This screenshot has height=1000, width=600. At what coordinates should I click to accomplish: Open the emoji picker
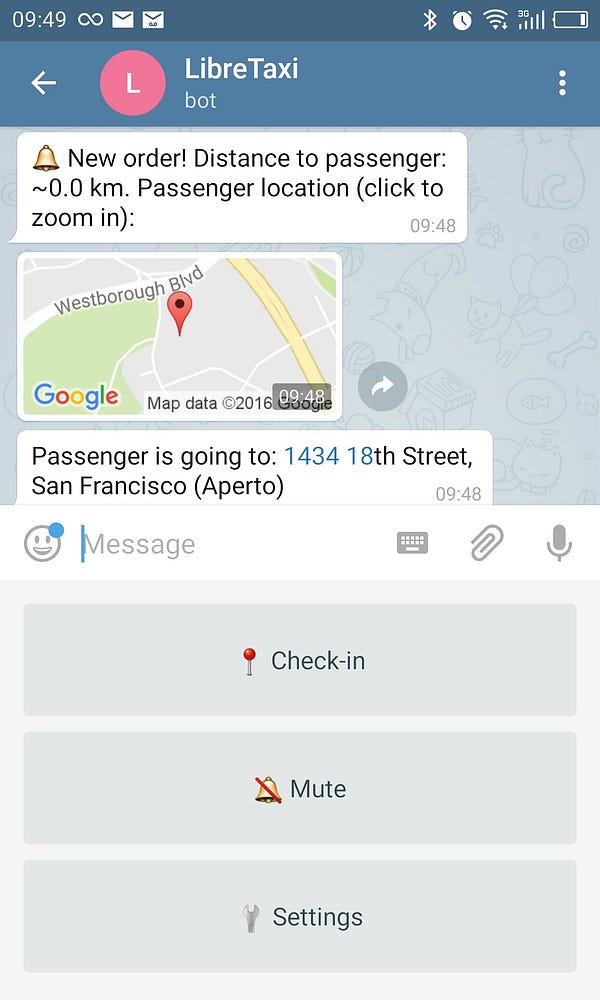(x=43, y=543)
